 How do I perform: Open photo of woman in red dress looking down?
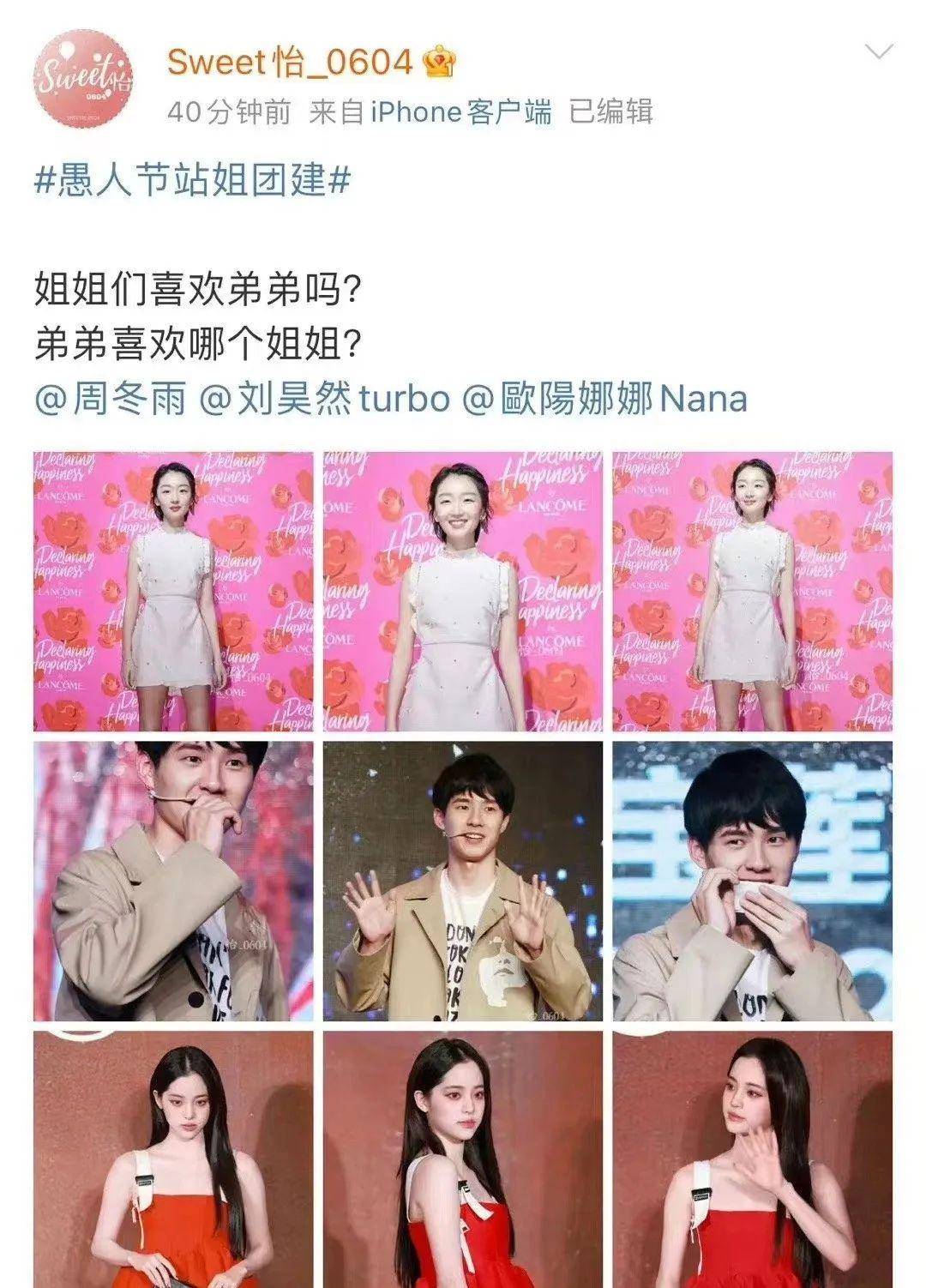point(172,1158)
